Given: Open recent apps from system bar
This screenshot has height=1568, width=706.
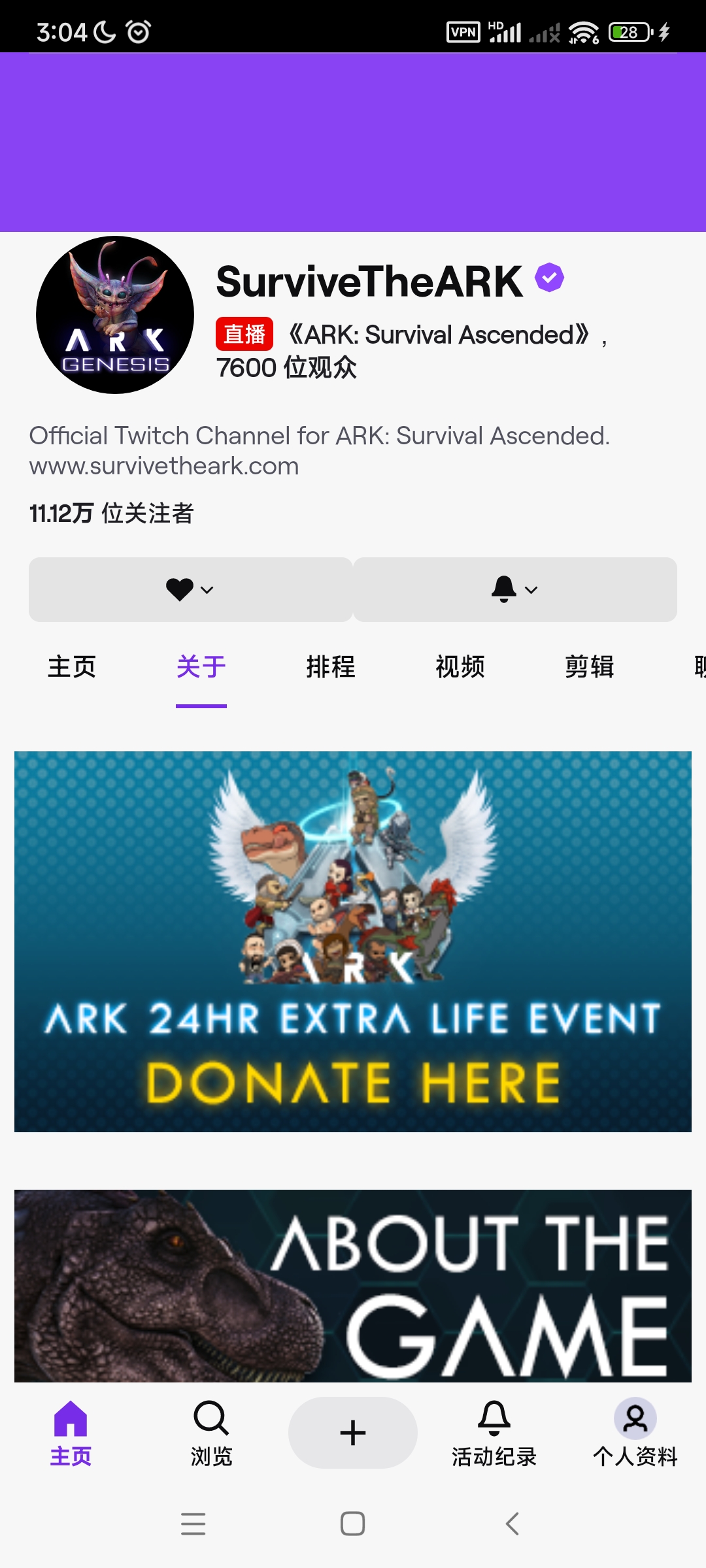Looking at the screenshot, I should point(193,1524).
